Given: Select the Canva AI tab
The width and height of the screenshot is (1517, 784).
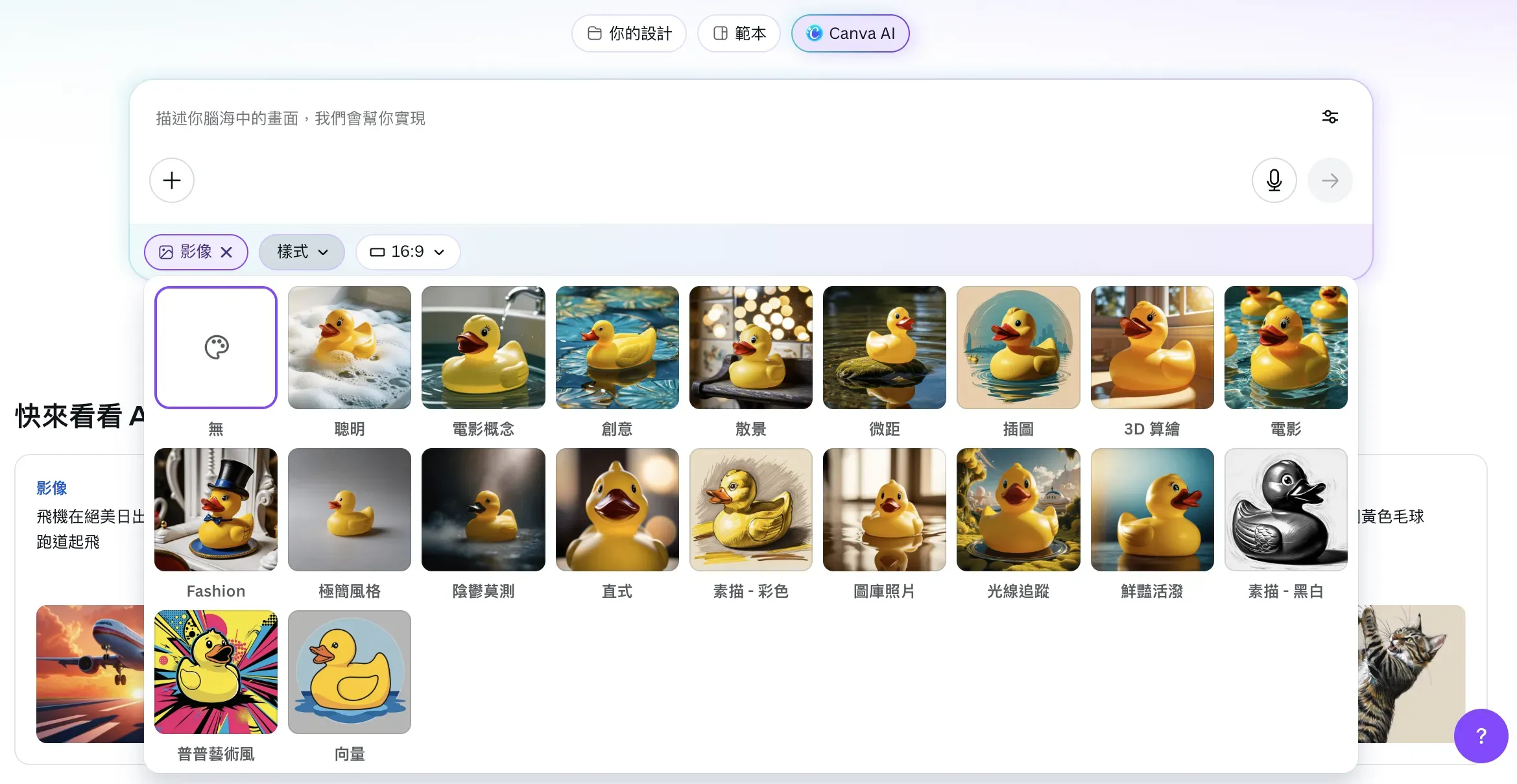Looking at the screenshot, I should click(x=850, y=34).
